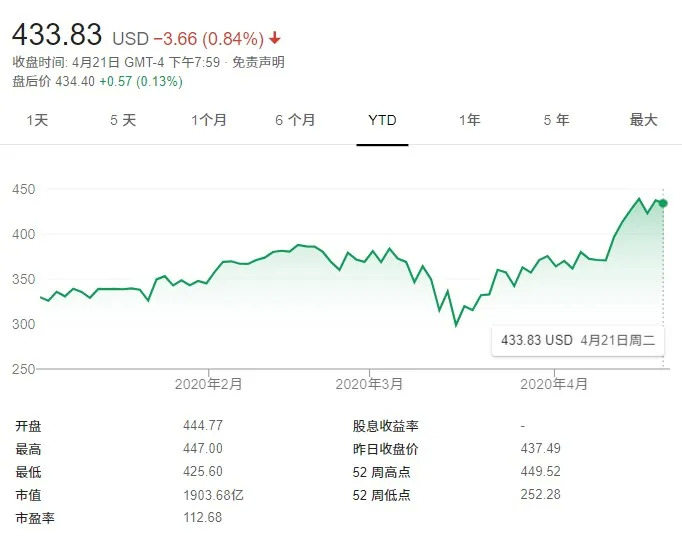Show the 最大 time range

pyautogui.click(x=643, y=120)
